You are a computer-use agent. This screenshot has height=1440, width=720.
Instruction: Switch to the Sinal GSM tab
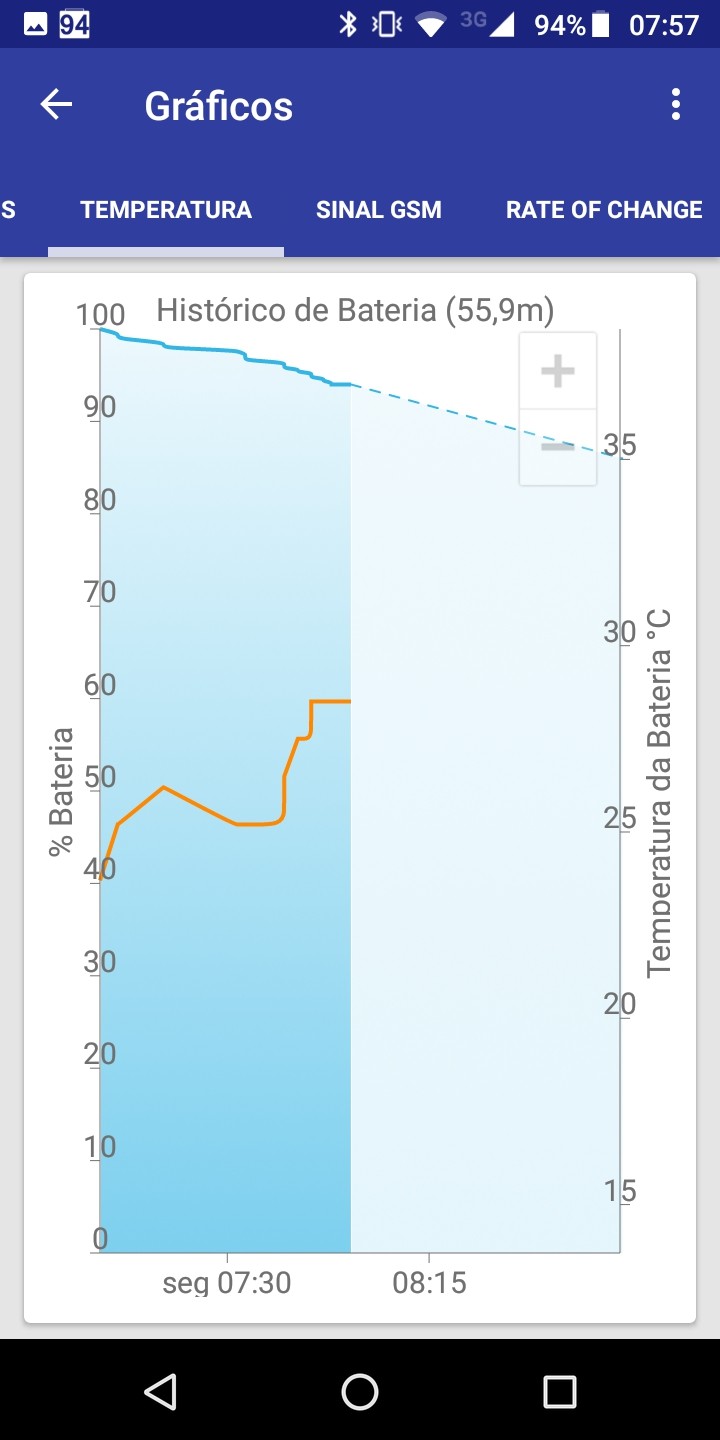tap(378, 210)
